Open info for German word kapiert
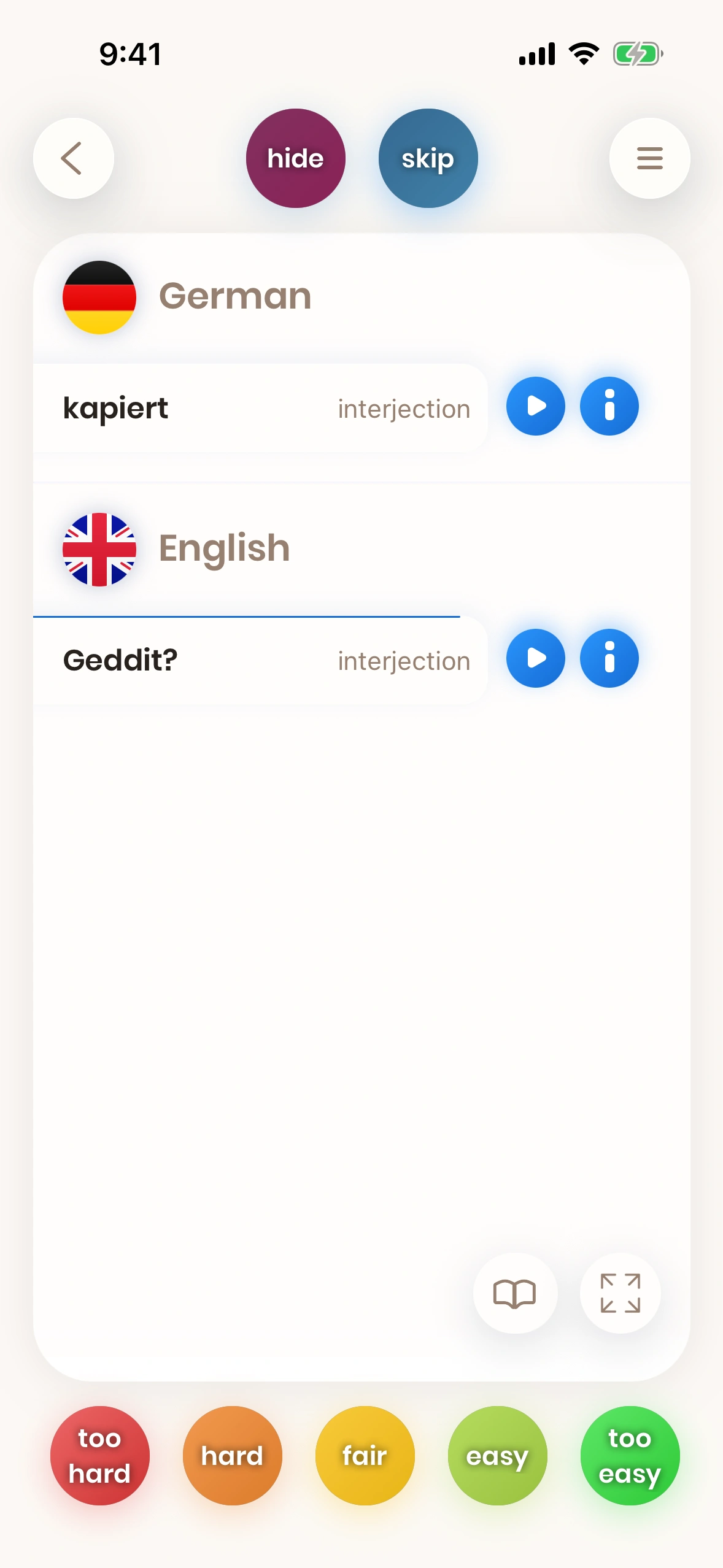 pyautogui.click(x=609, y=406)
